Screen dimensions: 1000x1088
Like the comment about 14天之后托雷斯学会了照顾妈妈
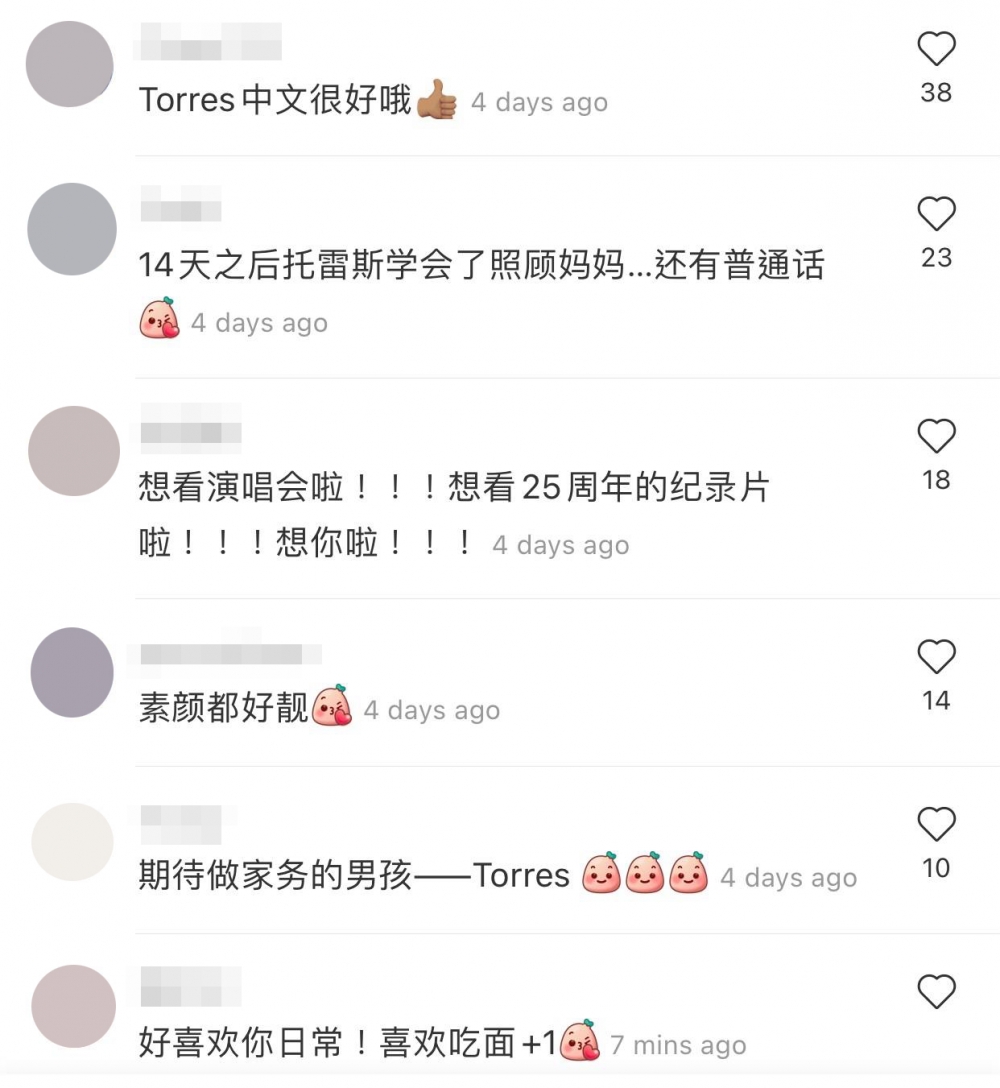point(936,213)
